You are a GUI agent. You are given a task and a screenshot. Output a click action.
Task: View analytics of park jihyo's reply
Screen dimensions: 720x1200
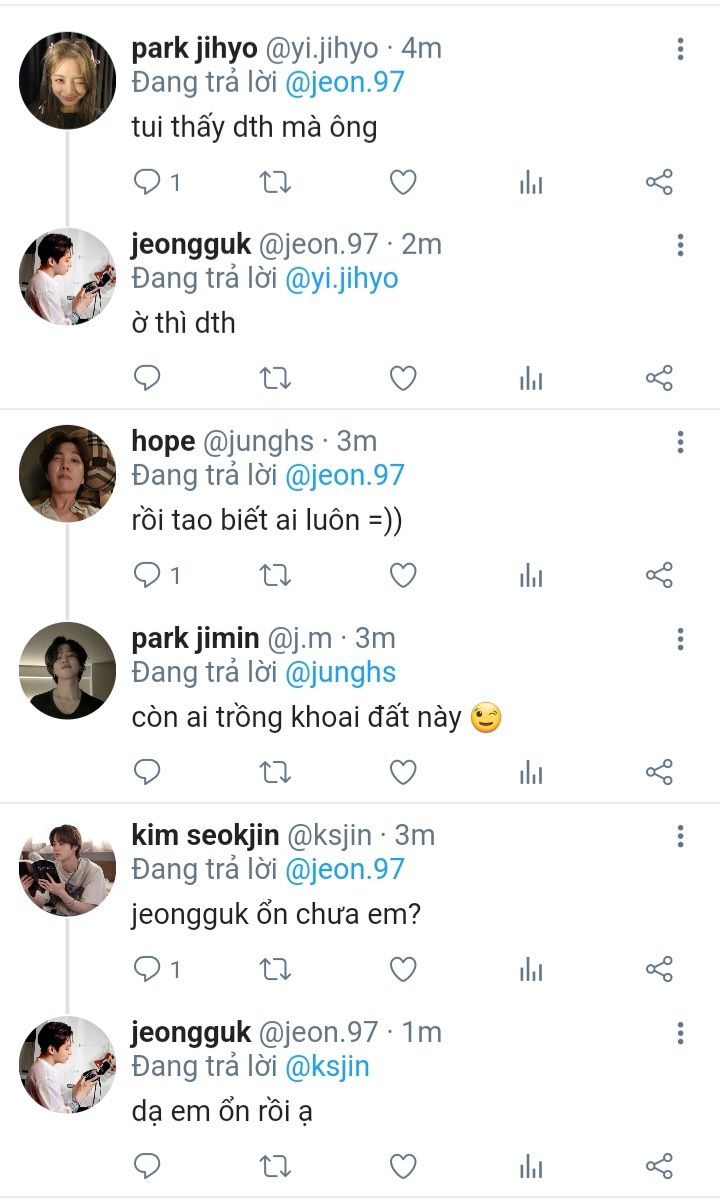pyautogui.click(x=531, y=182)
